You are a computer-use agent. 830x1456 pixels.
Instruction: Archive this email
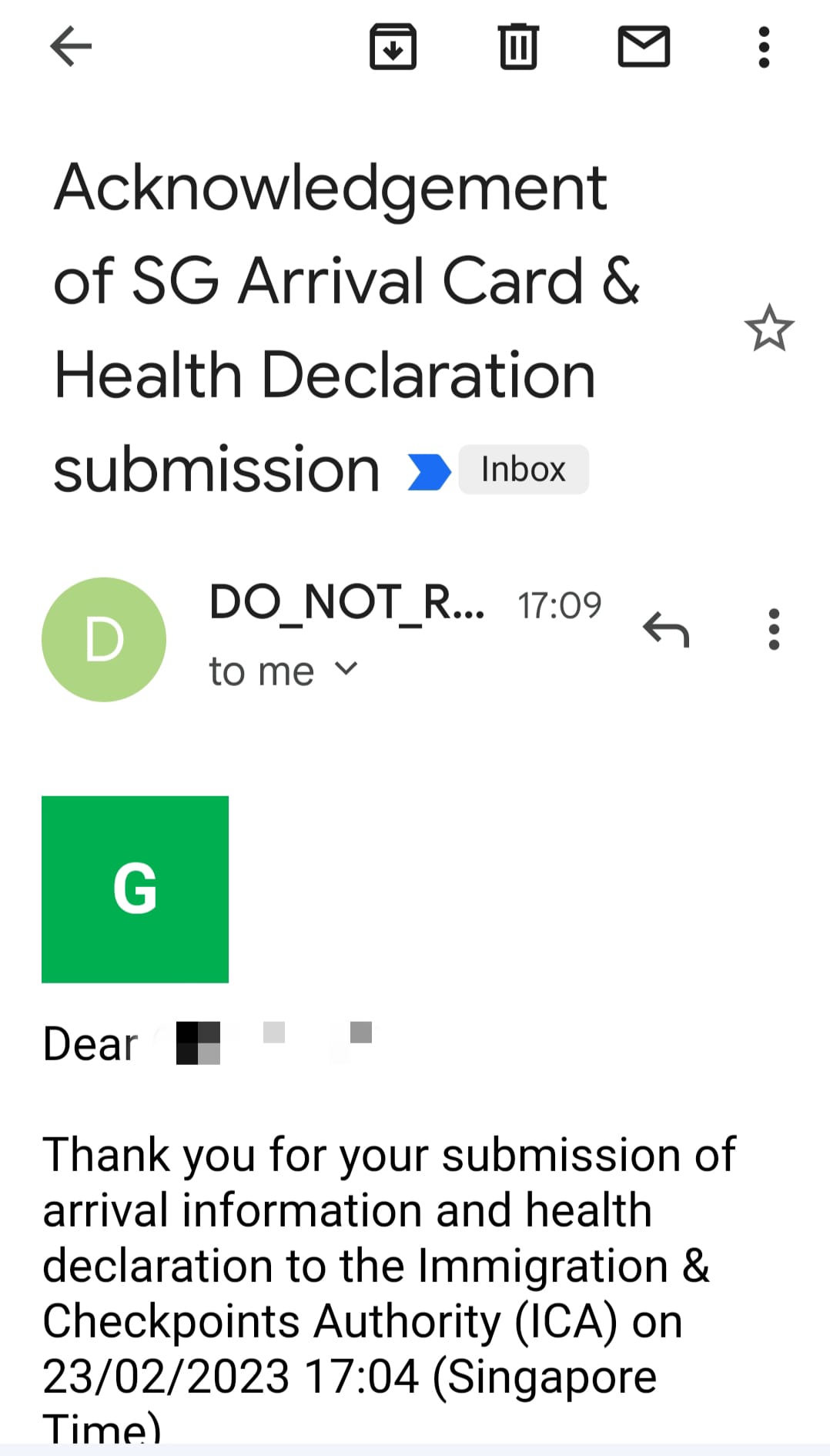point(393,47)
